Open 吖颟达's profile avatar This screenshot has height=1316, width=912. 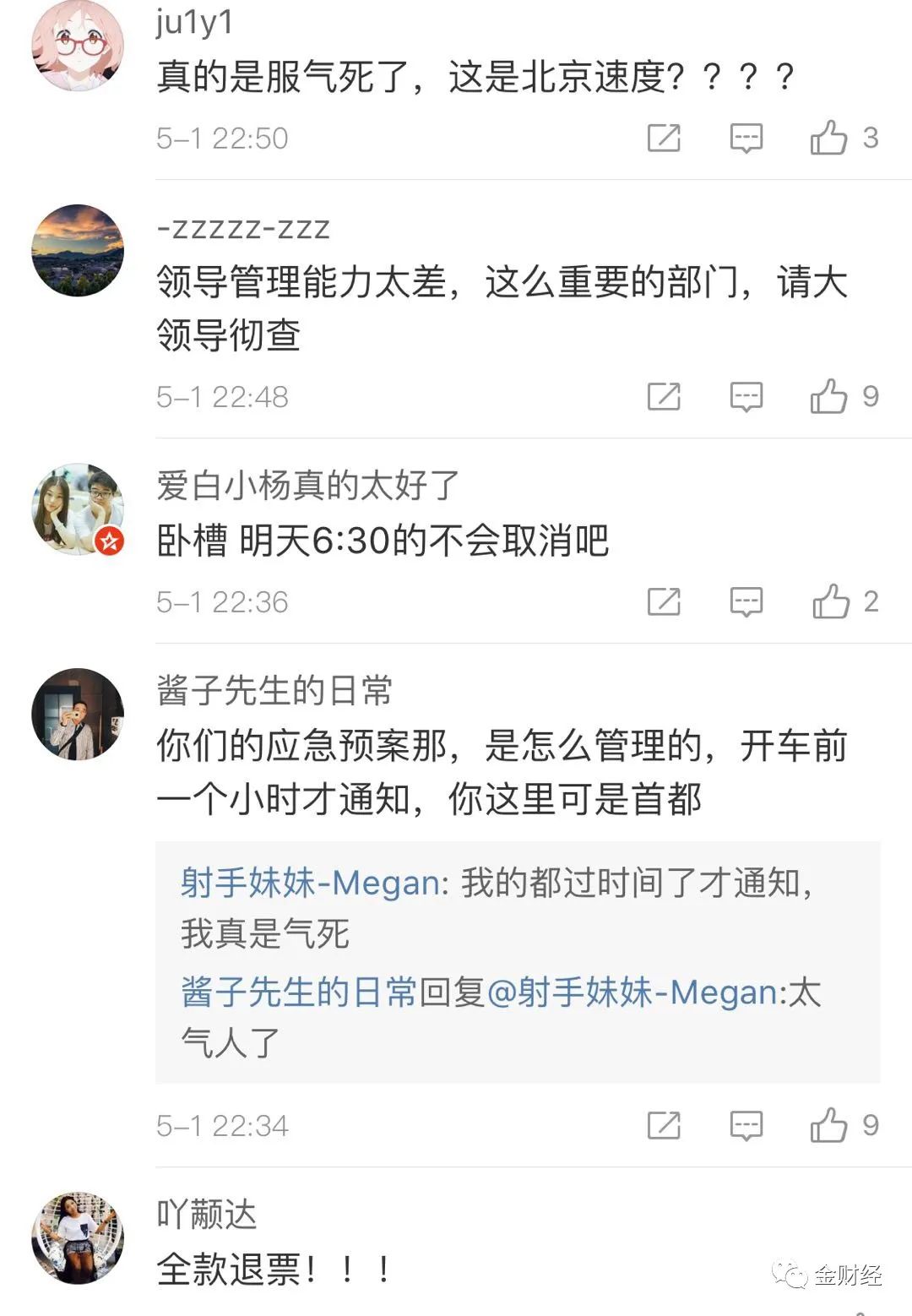(x=78, y=1238)
